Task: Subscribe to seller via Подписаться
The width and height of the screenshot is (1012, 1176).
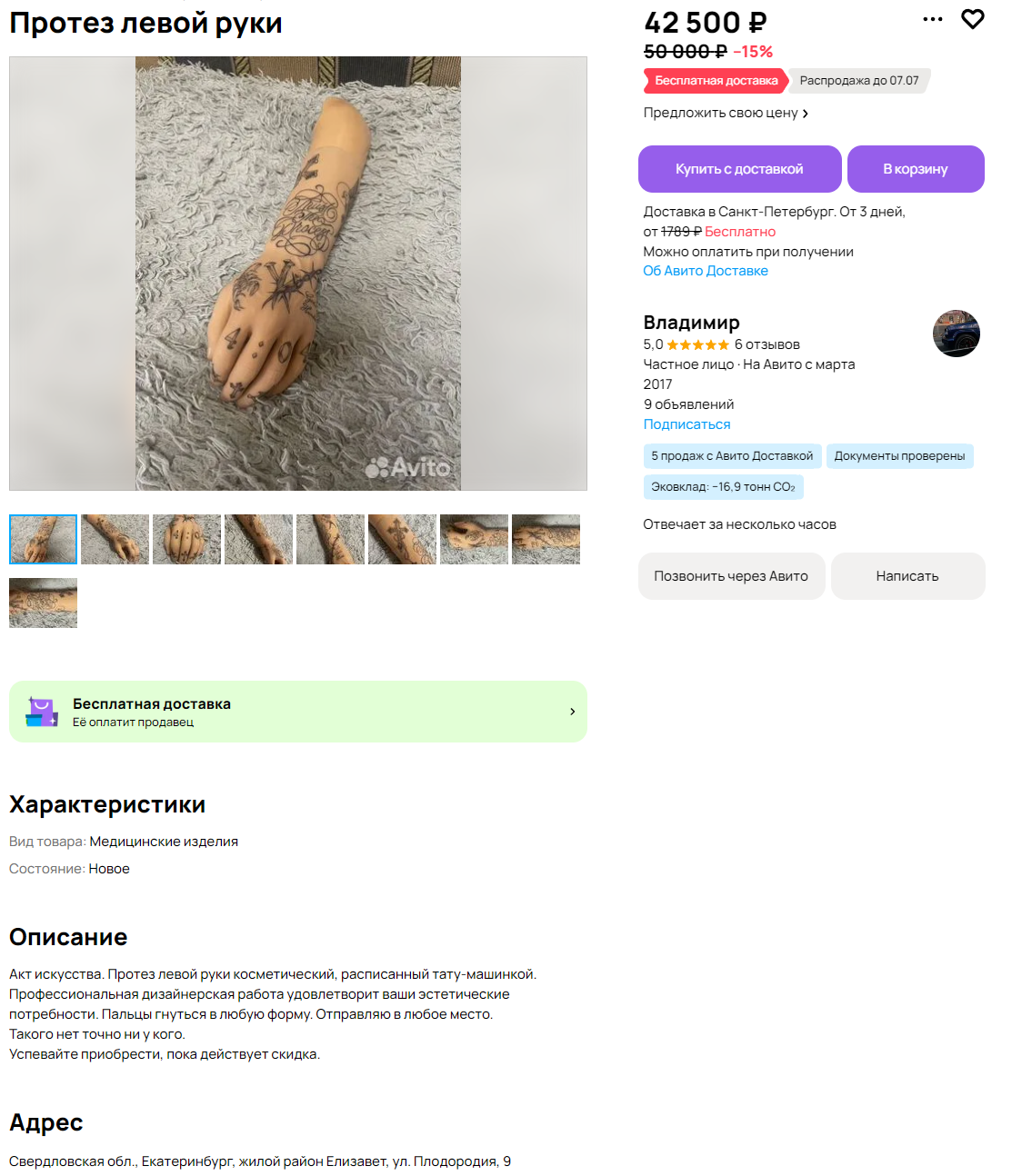Action: point(686,424)
